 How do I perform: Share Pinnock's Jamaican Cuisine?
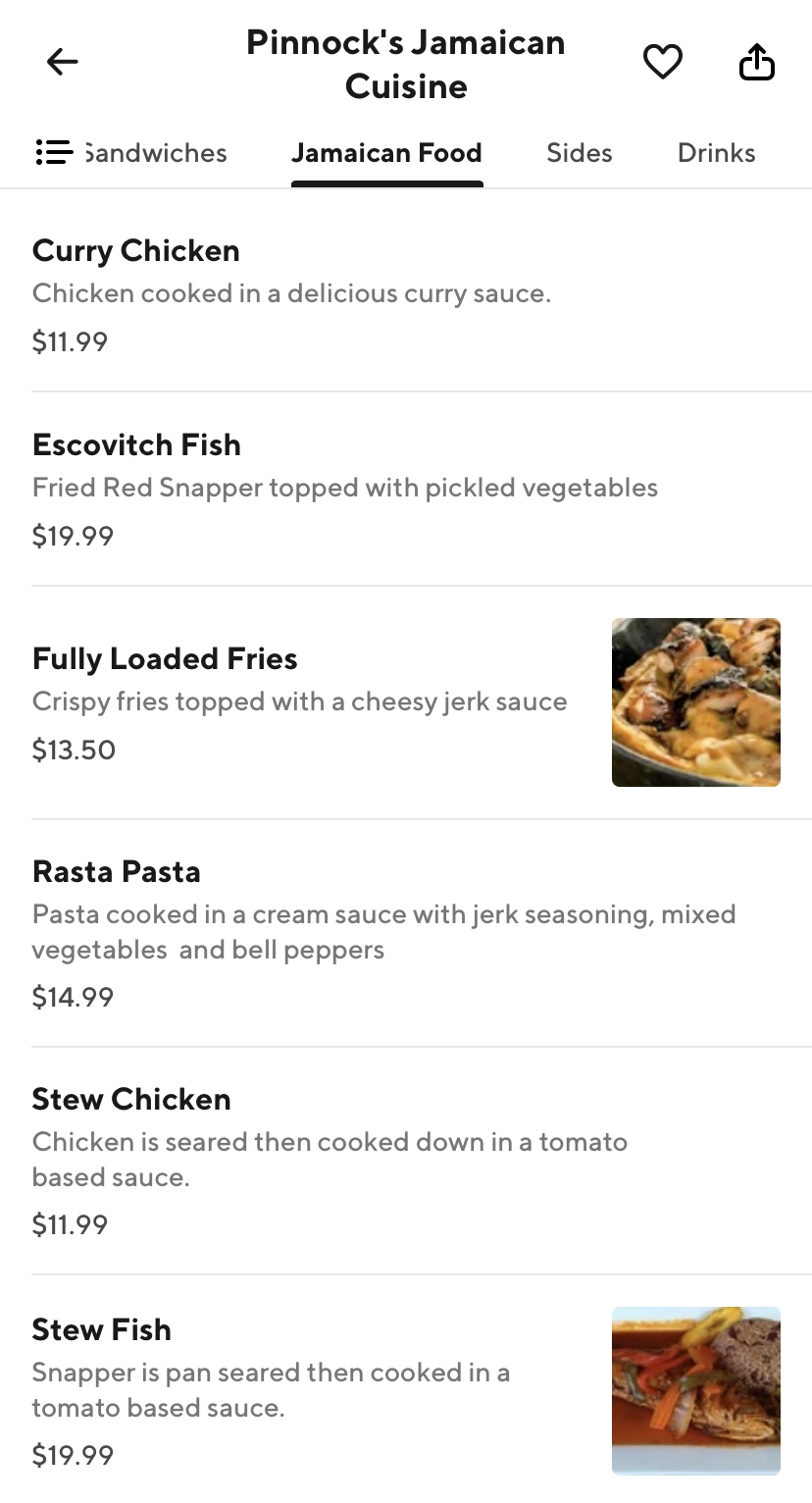pyautogui.click(x=756, y=63)
